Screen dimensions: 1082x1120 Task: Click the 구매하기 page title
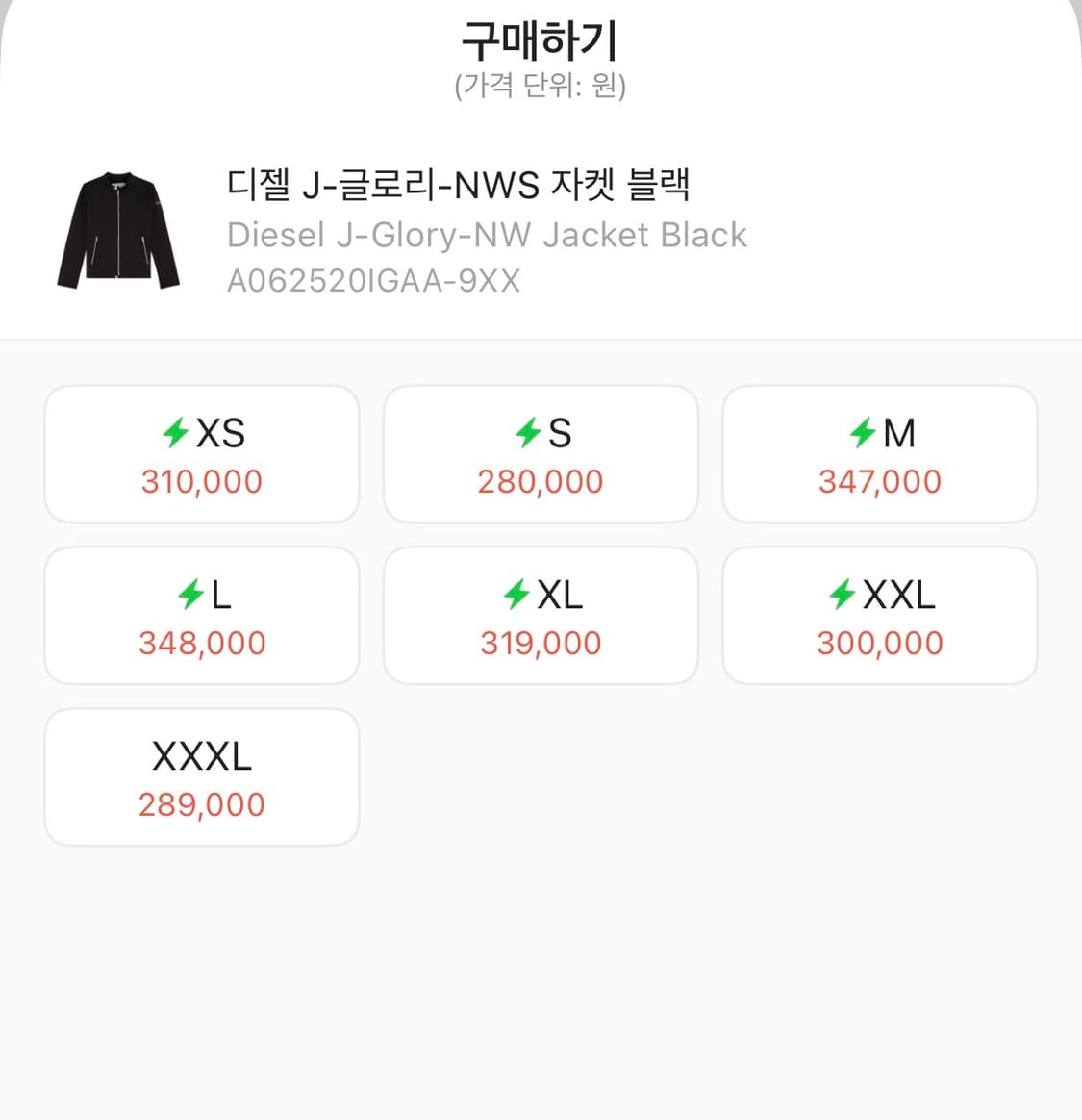point(541,42)
